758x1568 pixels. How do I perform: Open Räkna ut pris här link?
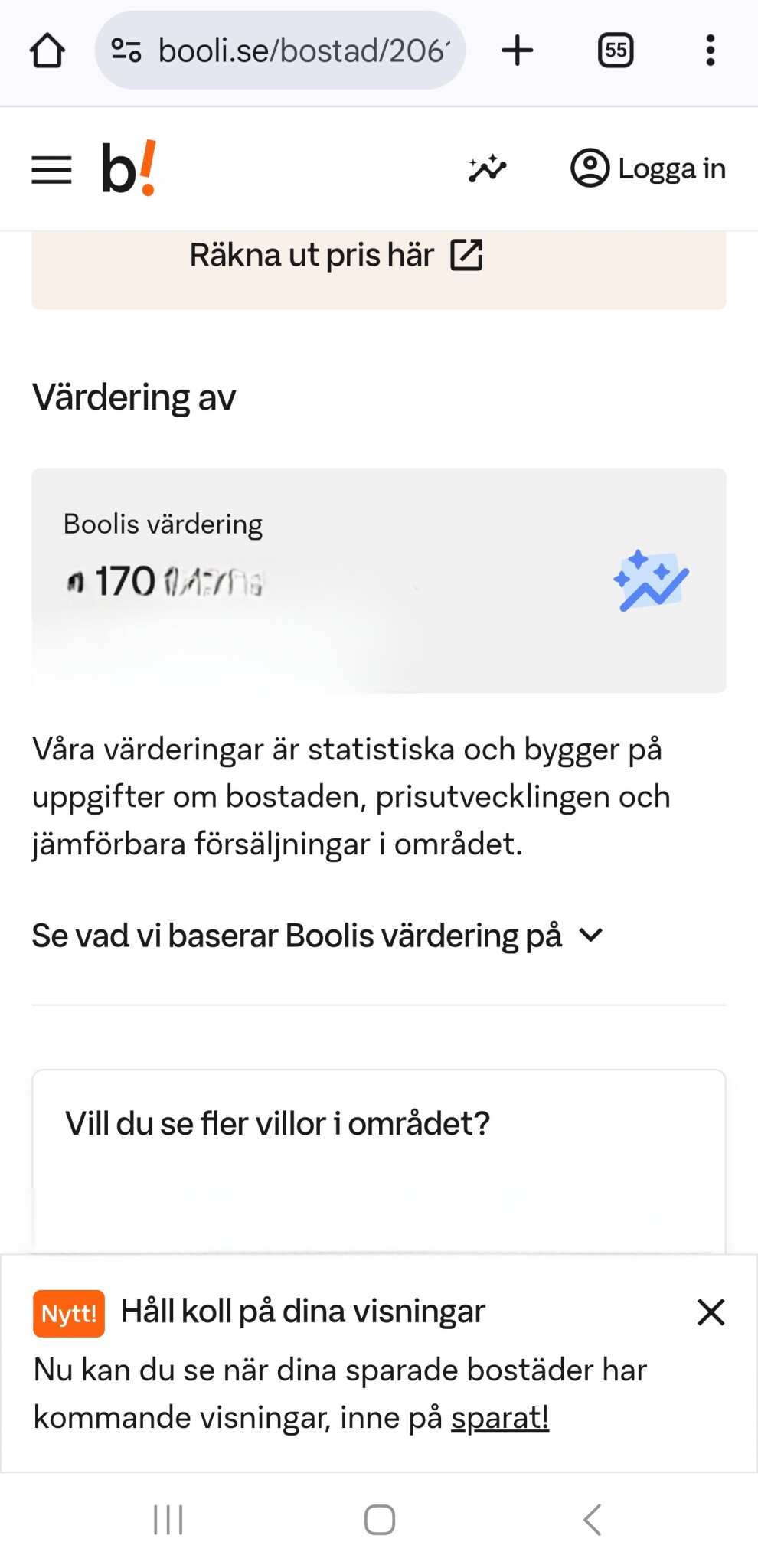335,256
